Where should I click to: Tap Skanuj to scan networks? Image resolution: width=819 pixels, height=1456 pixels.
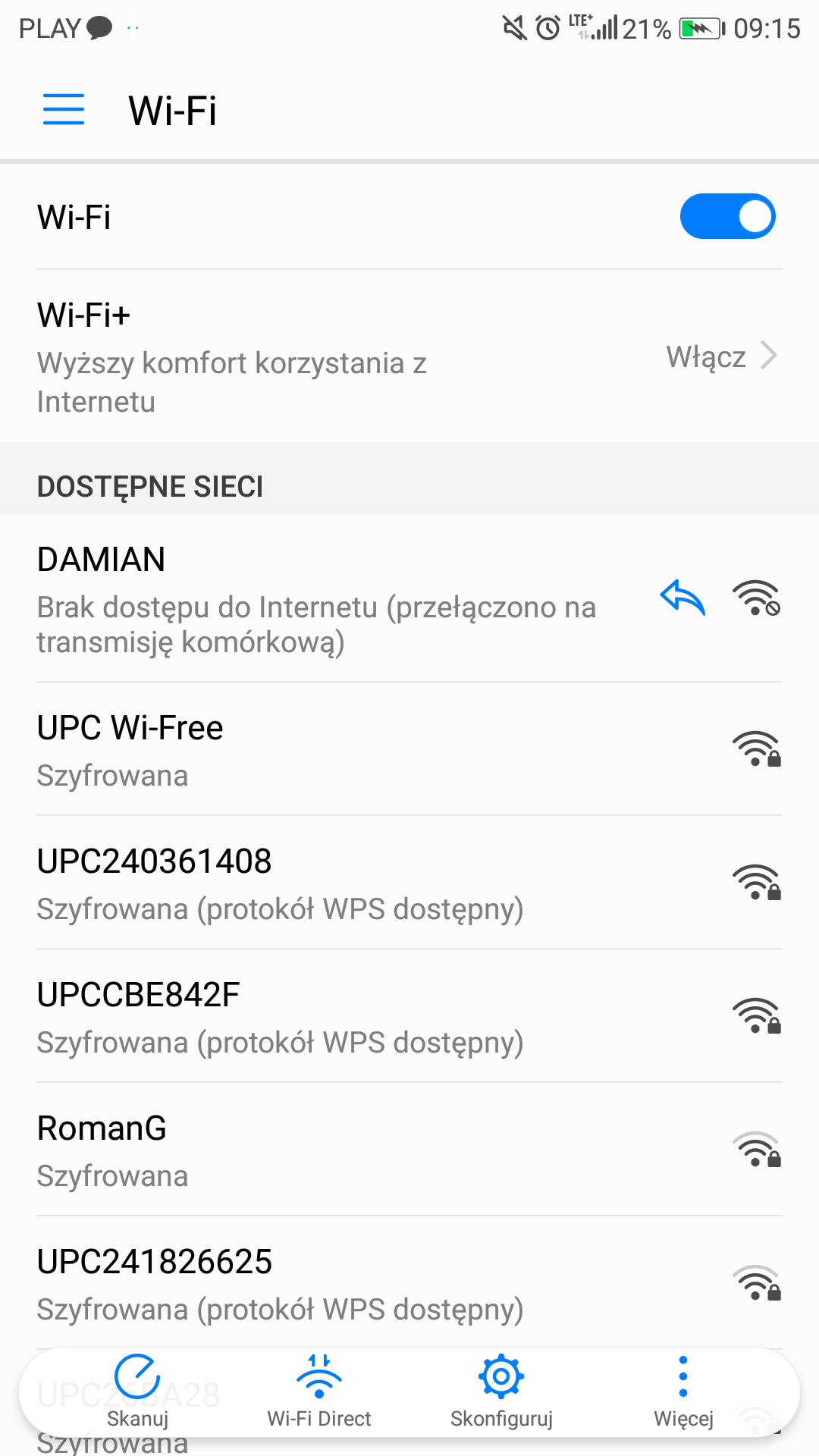coord(137,1392)
